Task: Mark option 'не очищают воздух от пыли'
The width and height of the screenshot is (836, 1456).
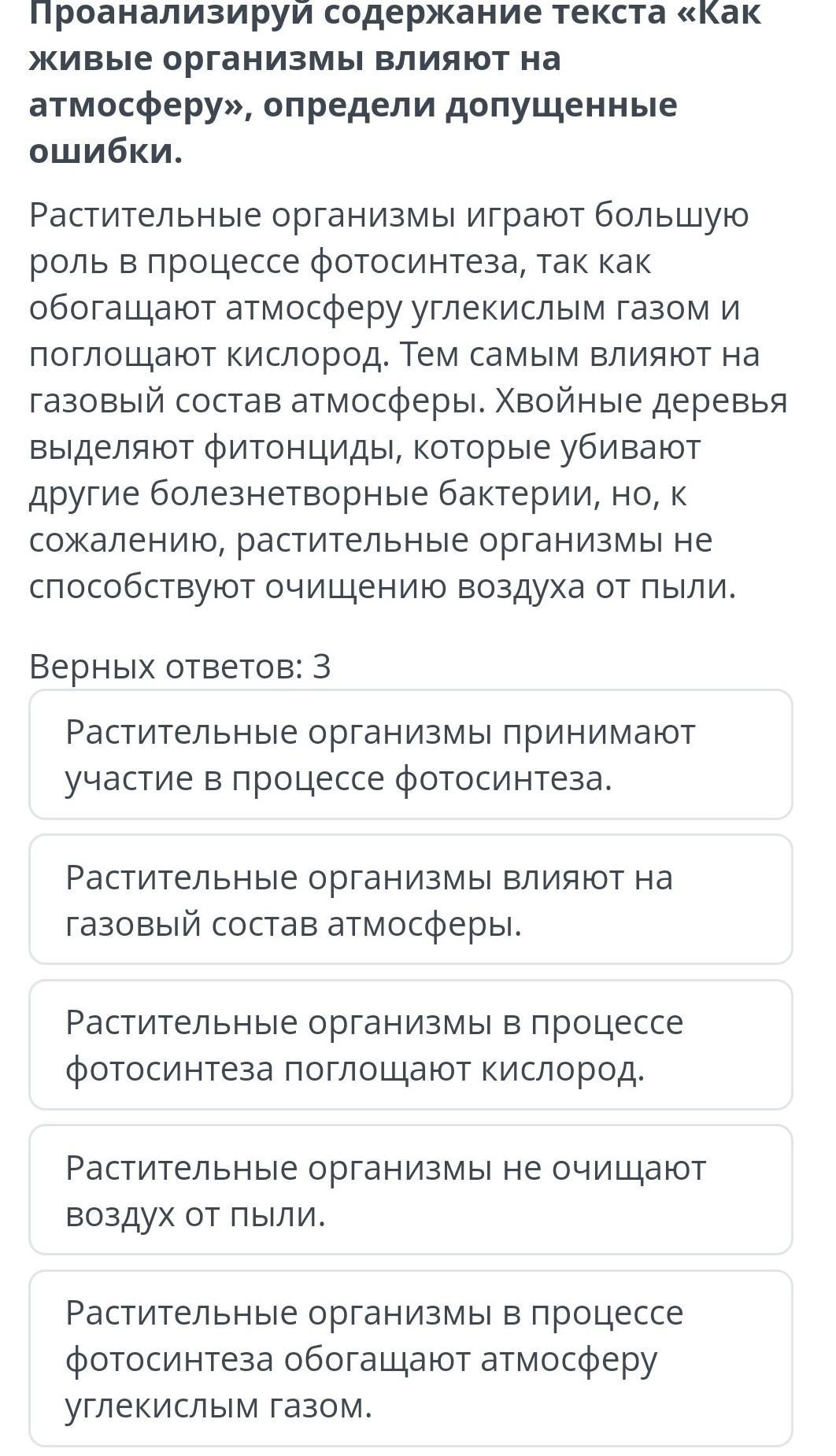Action: point(410,1189)
